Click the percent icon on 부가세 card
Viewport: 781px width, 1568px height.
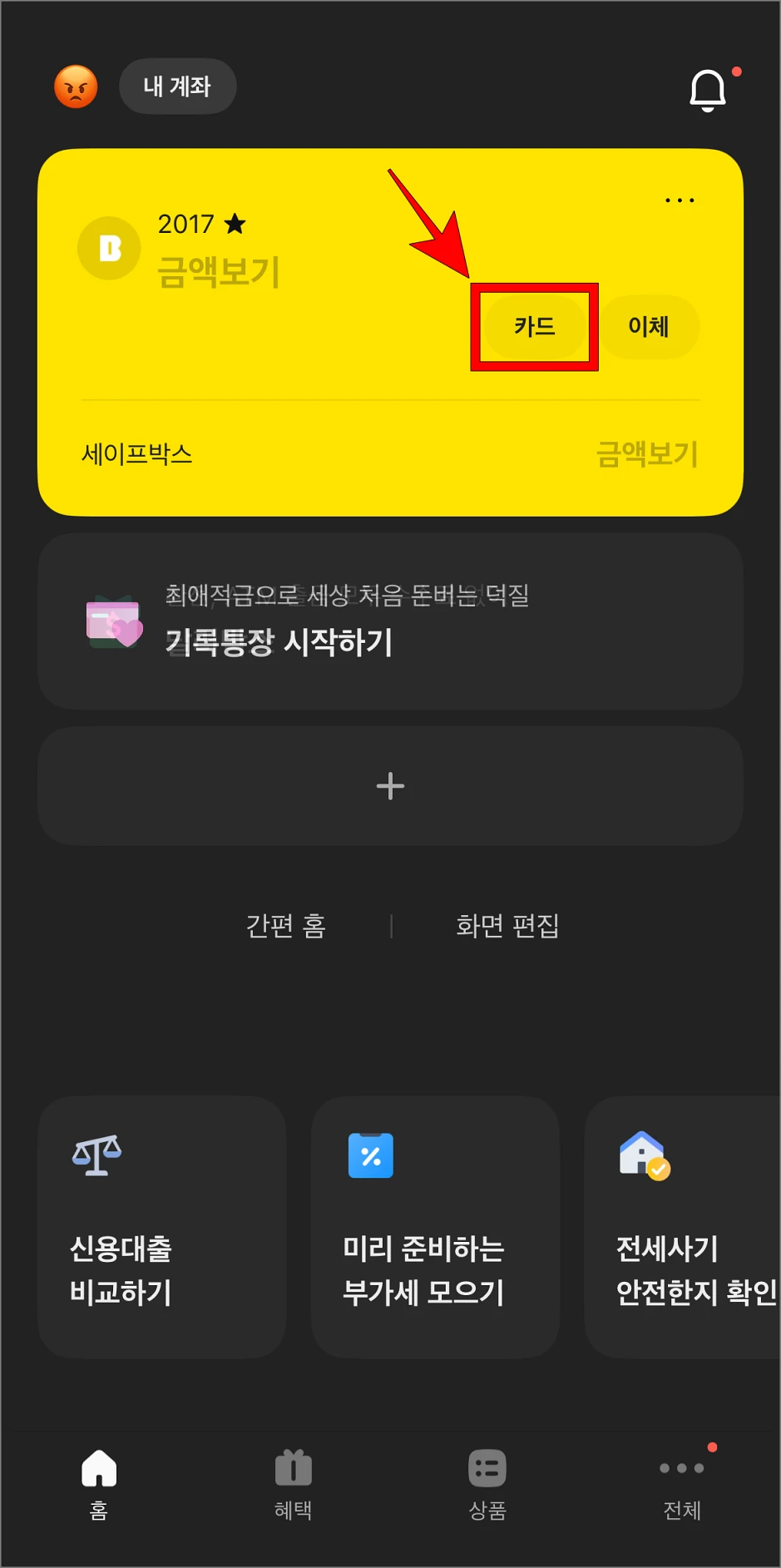(370, 1155)
